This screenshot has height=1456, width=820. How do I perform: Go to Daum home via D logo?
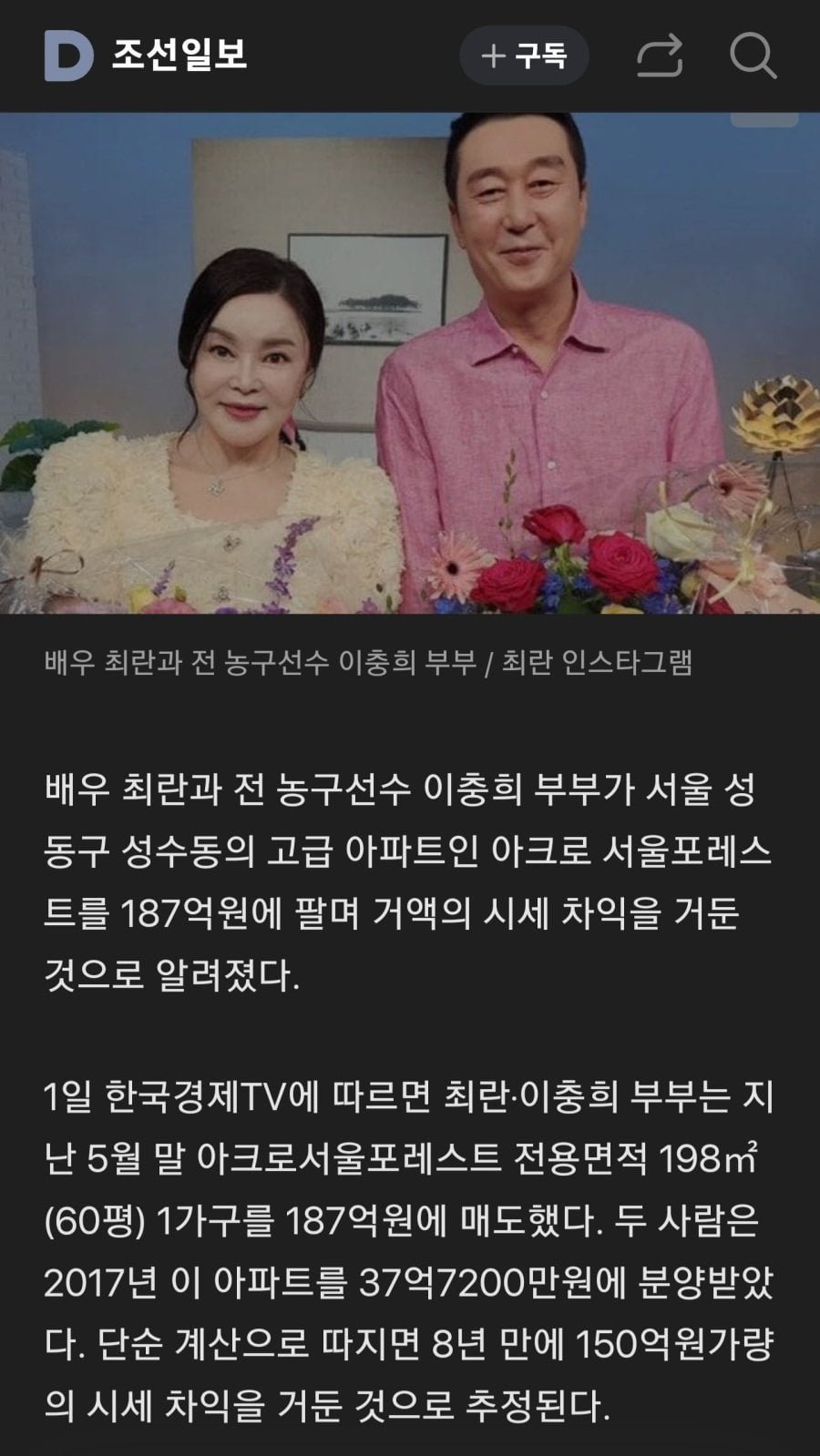tap(68, 56)
